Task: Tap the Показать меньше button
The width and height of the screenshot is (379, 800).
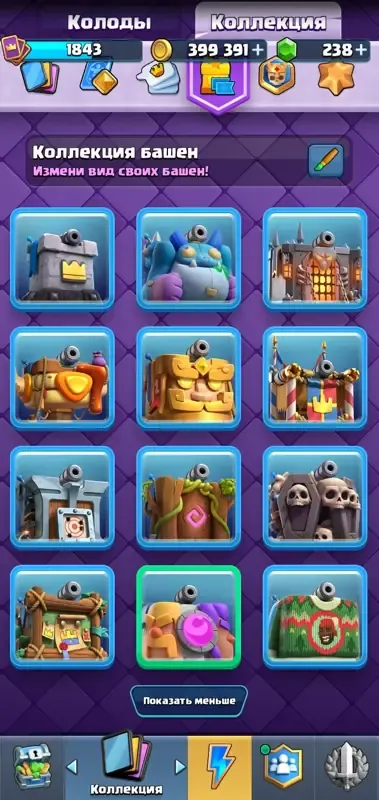Action: (189, 701)
